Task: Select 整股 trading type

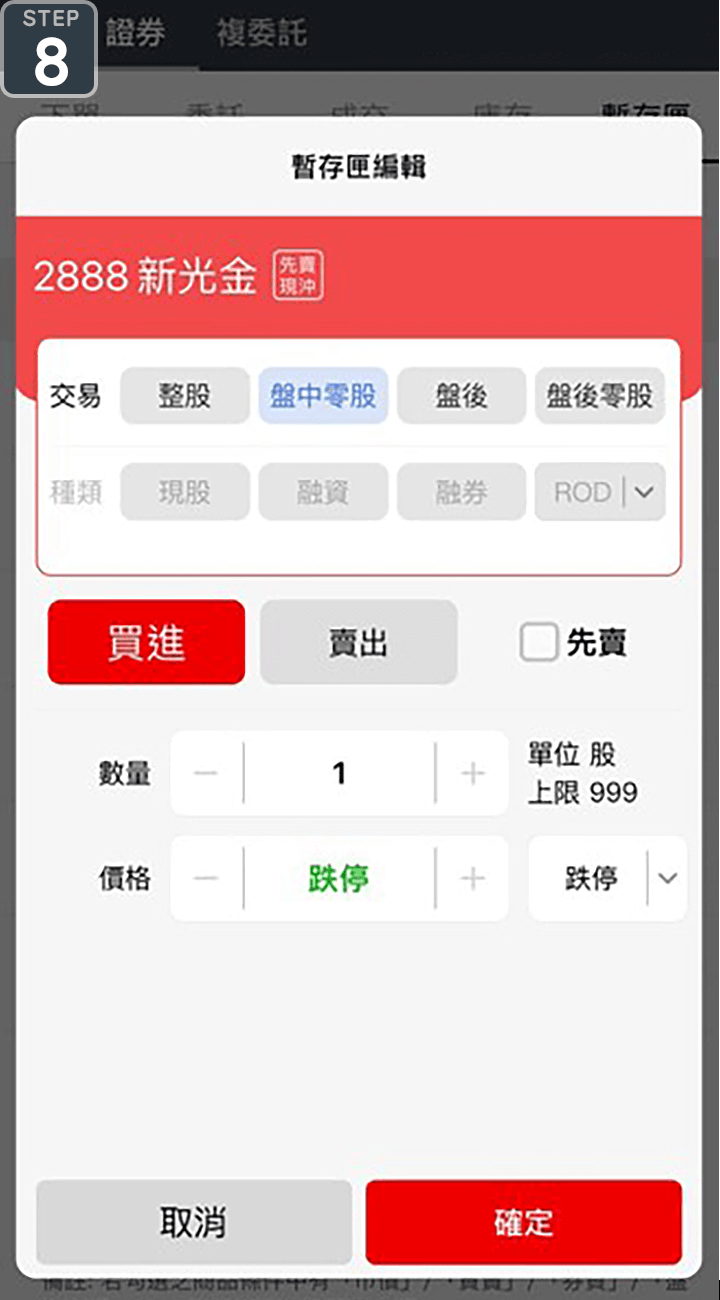Action: point(185,396)
